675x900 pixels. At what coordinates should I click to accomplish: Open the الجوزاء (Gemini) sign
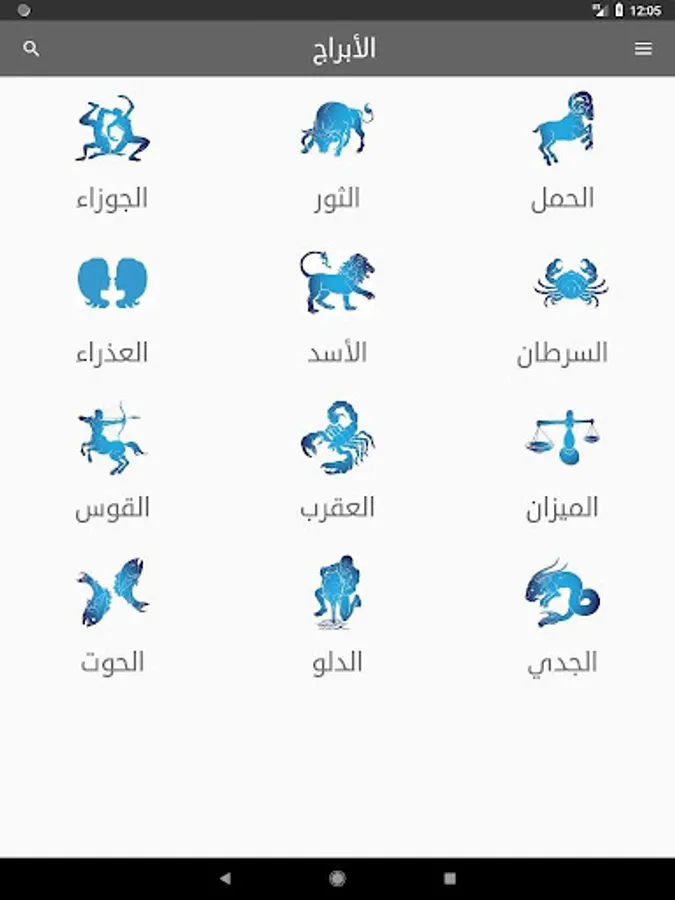click(112, 152)
